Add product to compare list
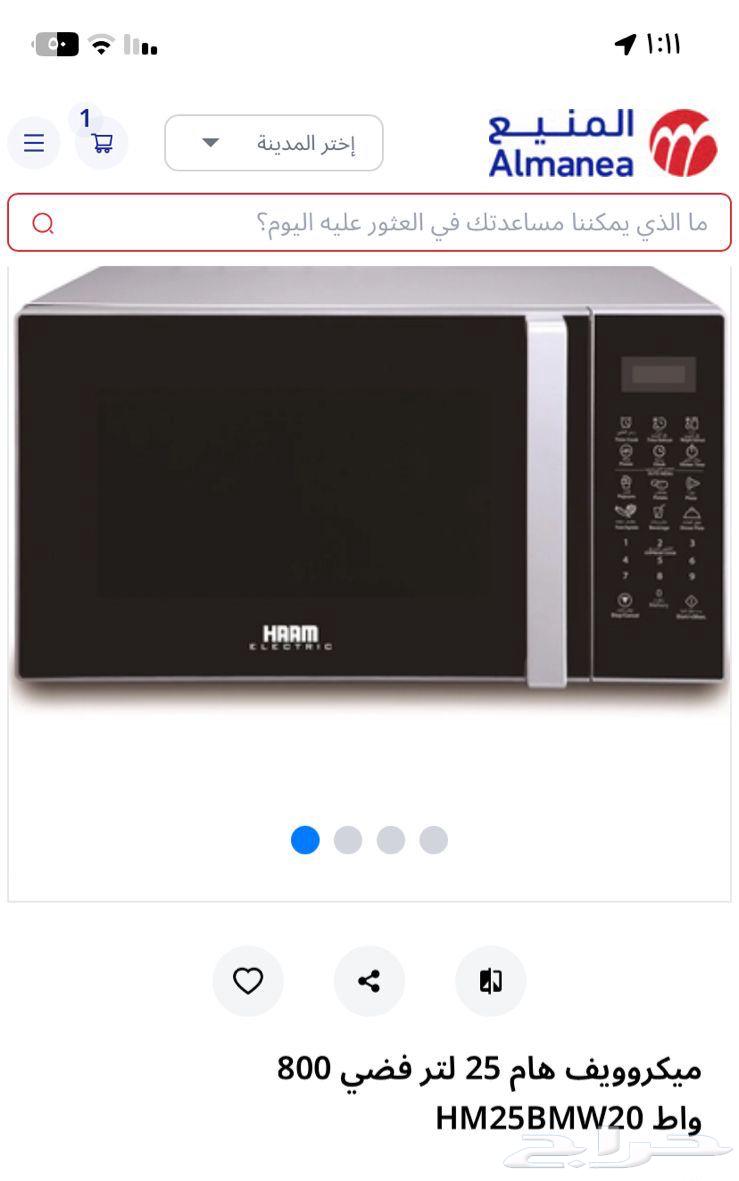The image size is (739, 1181). coord(490,981)
